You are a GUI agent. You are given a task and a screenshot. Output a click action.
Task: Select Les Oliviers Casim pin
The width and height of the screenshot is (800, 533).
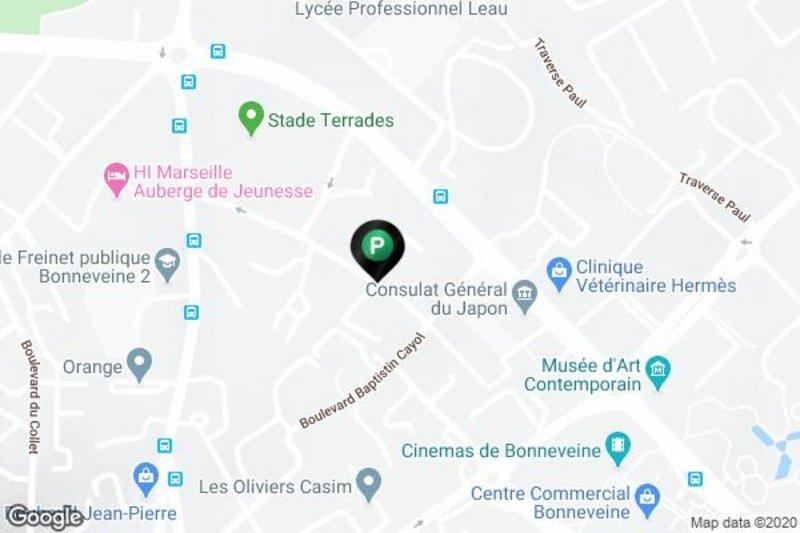pyautogui.click(x=370, y=485)
